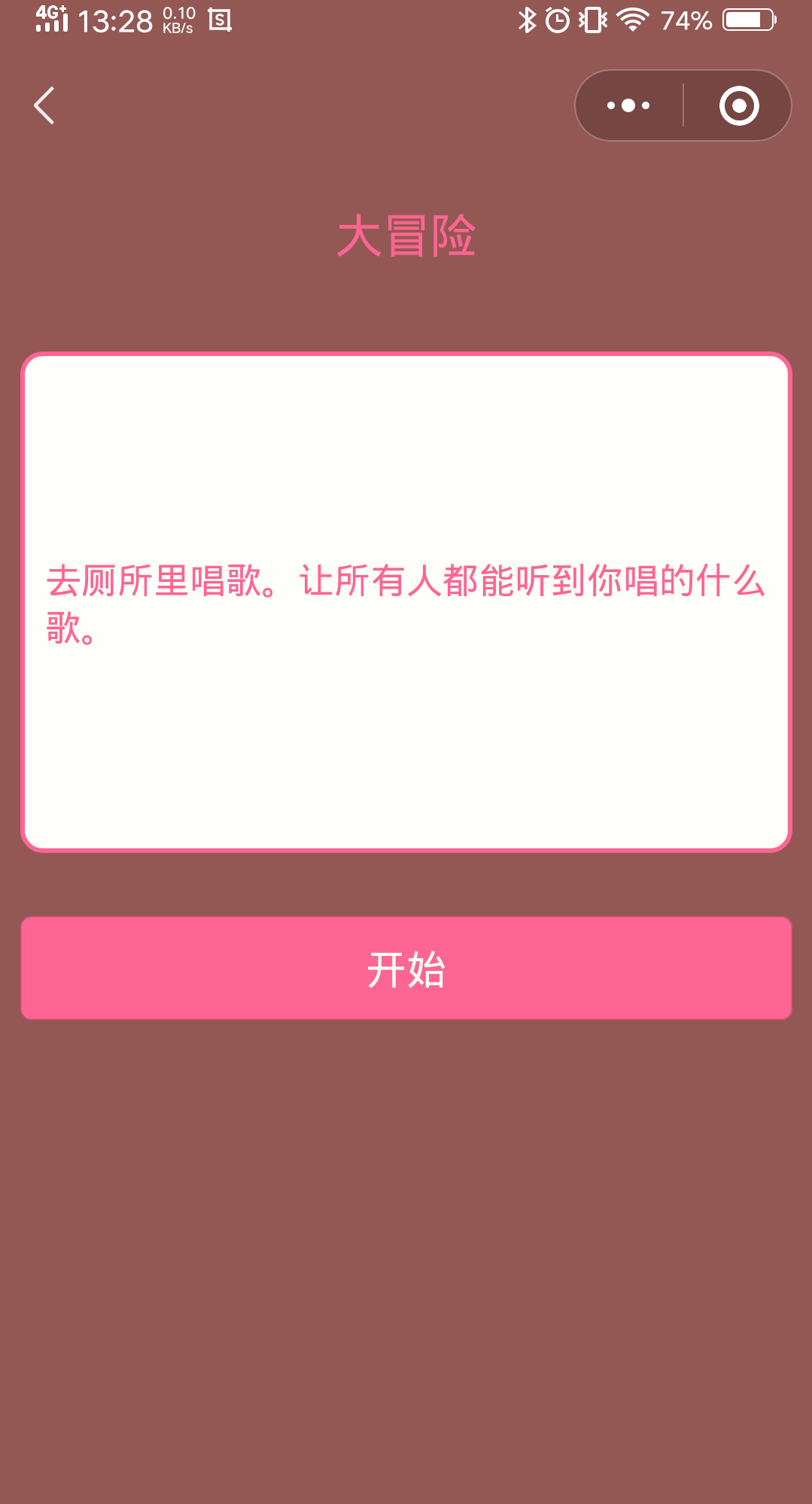Open the mini program more options menu

pos(628,105)
